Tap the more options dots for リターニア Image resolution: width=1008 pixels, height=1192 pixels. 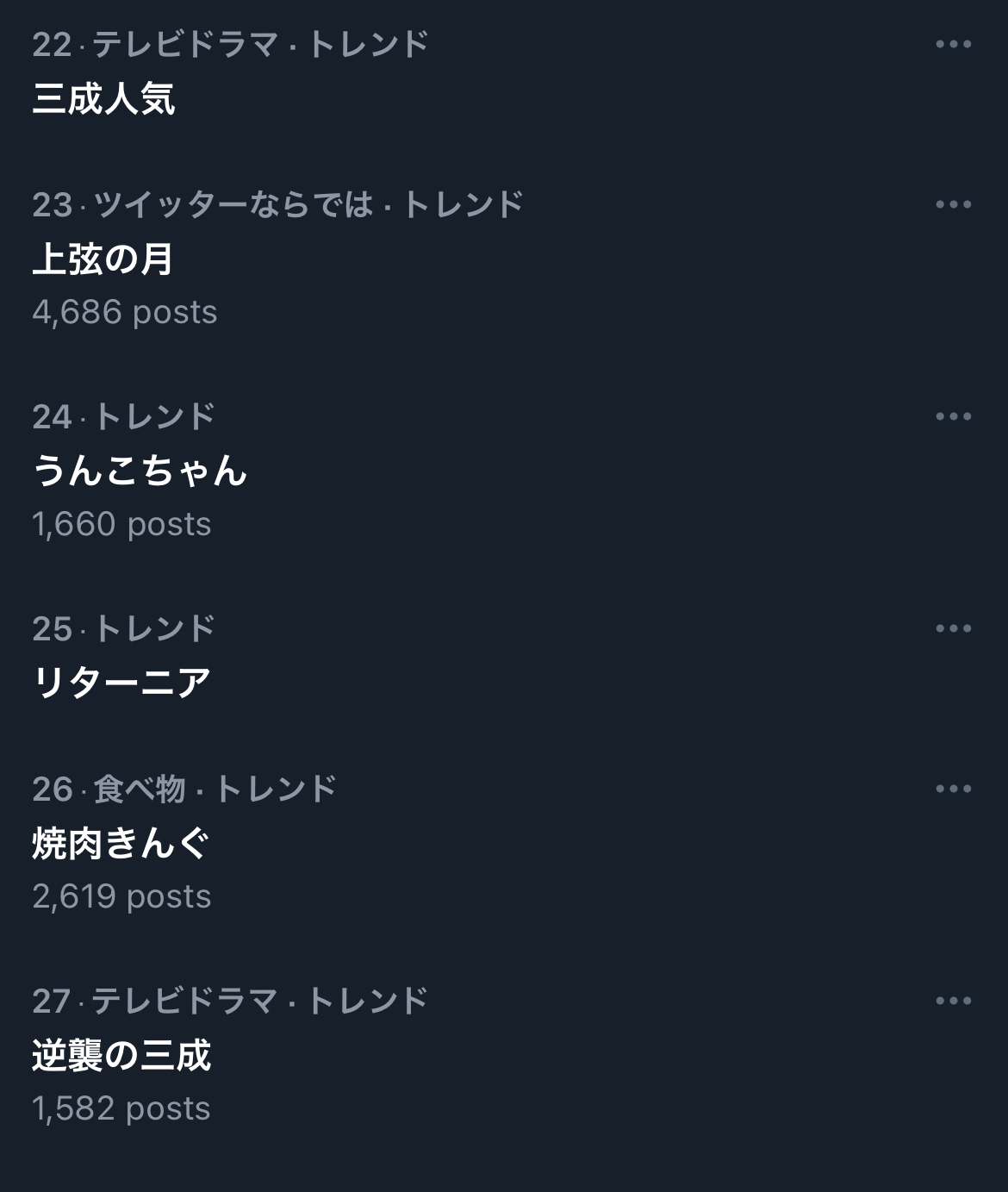point(953,628)
